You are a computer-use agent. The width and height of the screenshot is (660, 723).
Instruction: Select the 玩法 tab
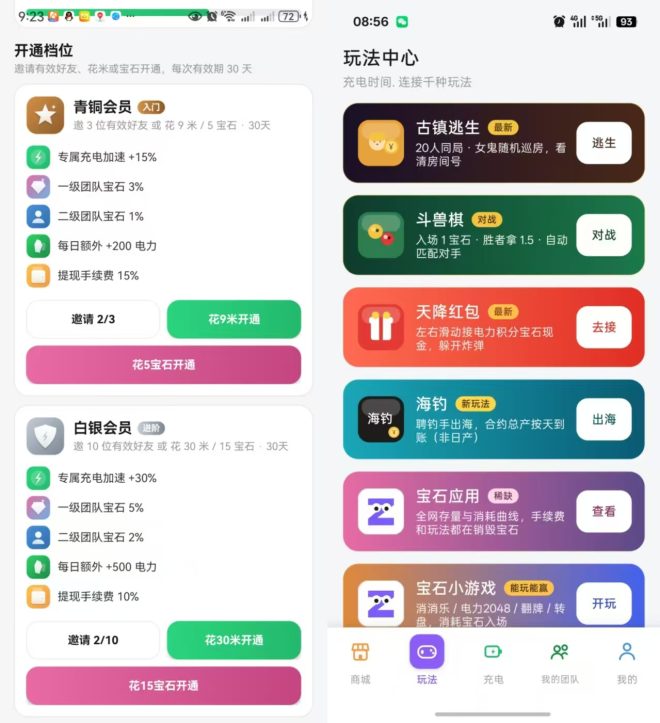click(427, 660)
